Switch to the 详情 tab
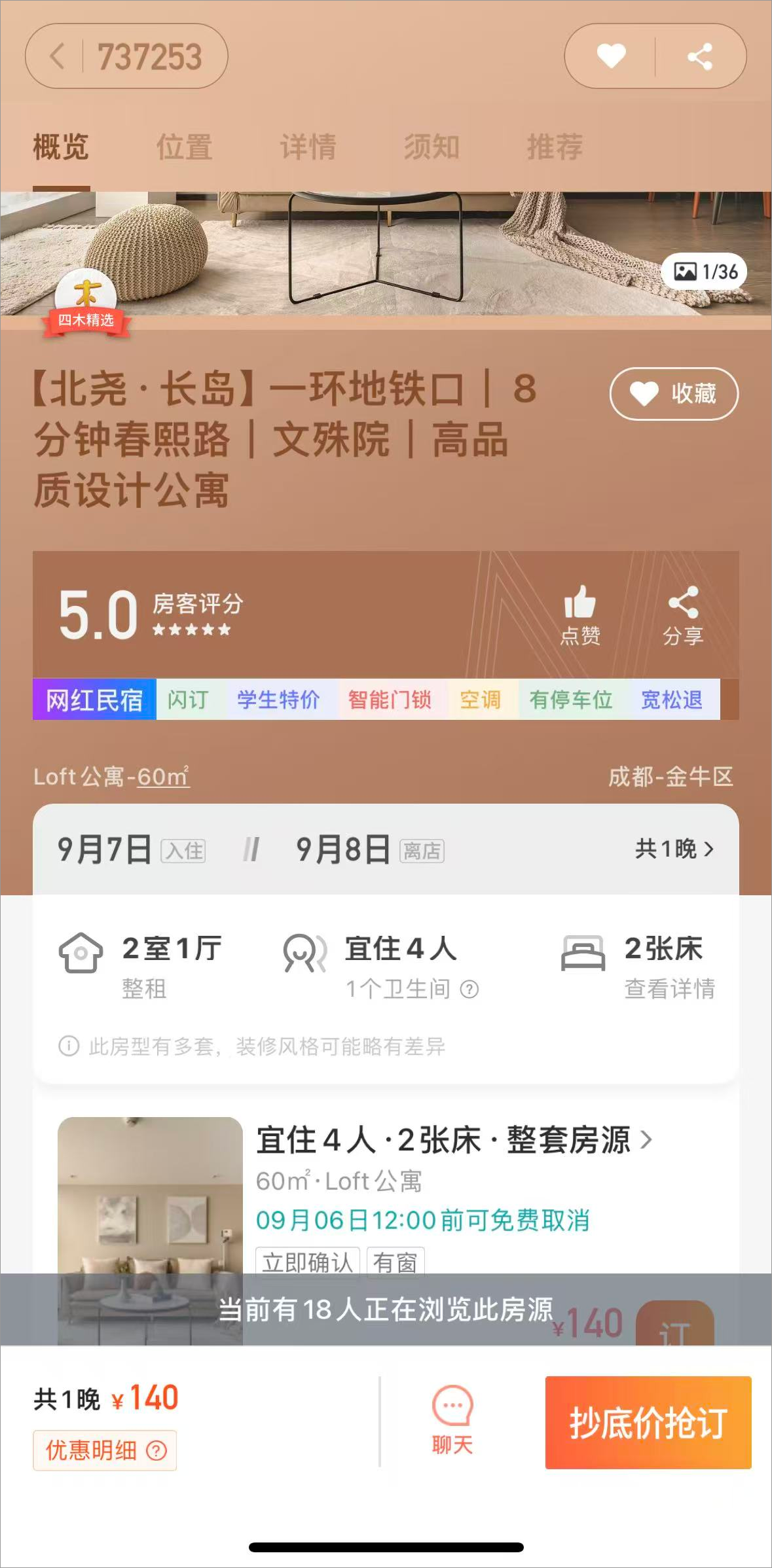This screenshot has width=772, height=1568. pyautogui.click(x=308, y=147)
